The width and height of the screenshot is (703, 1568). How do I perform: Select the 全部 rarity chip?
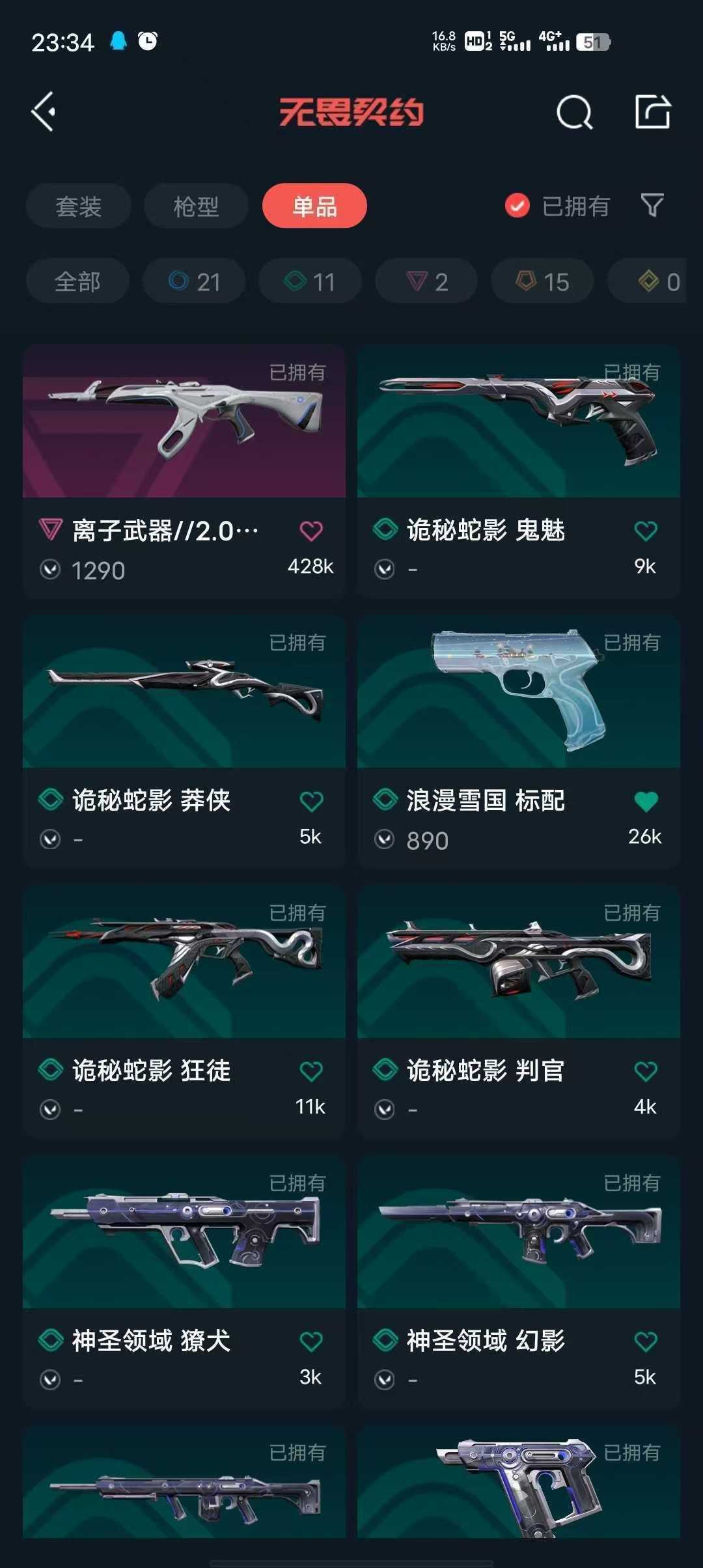tap(77, 281)
